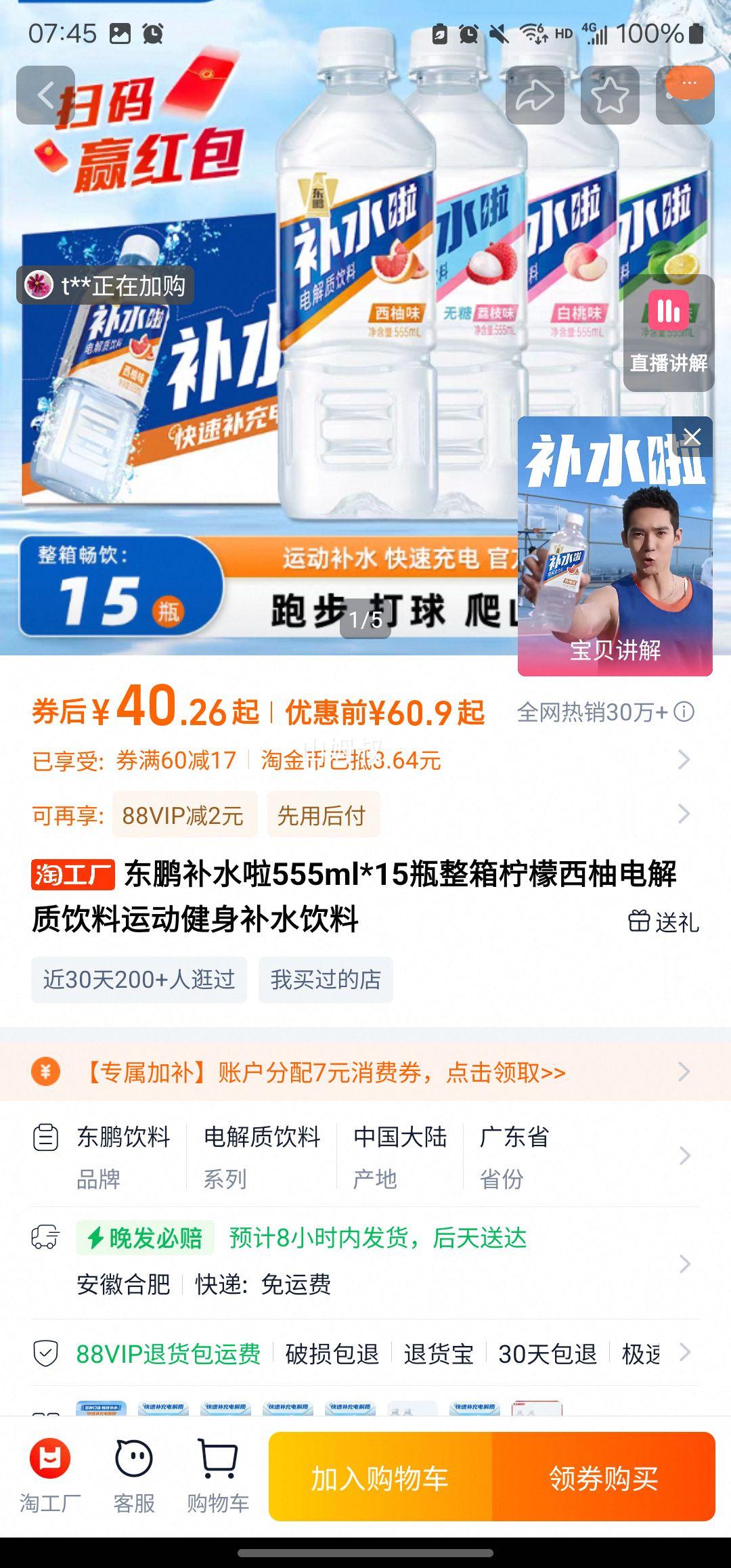Add item with 加入购物车 button
Viewport: 731px width, 1568px height.
(380, 1477)
